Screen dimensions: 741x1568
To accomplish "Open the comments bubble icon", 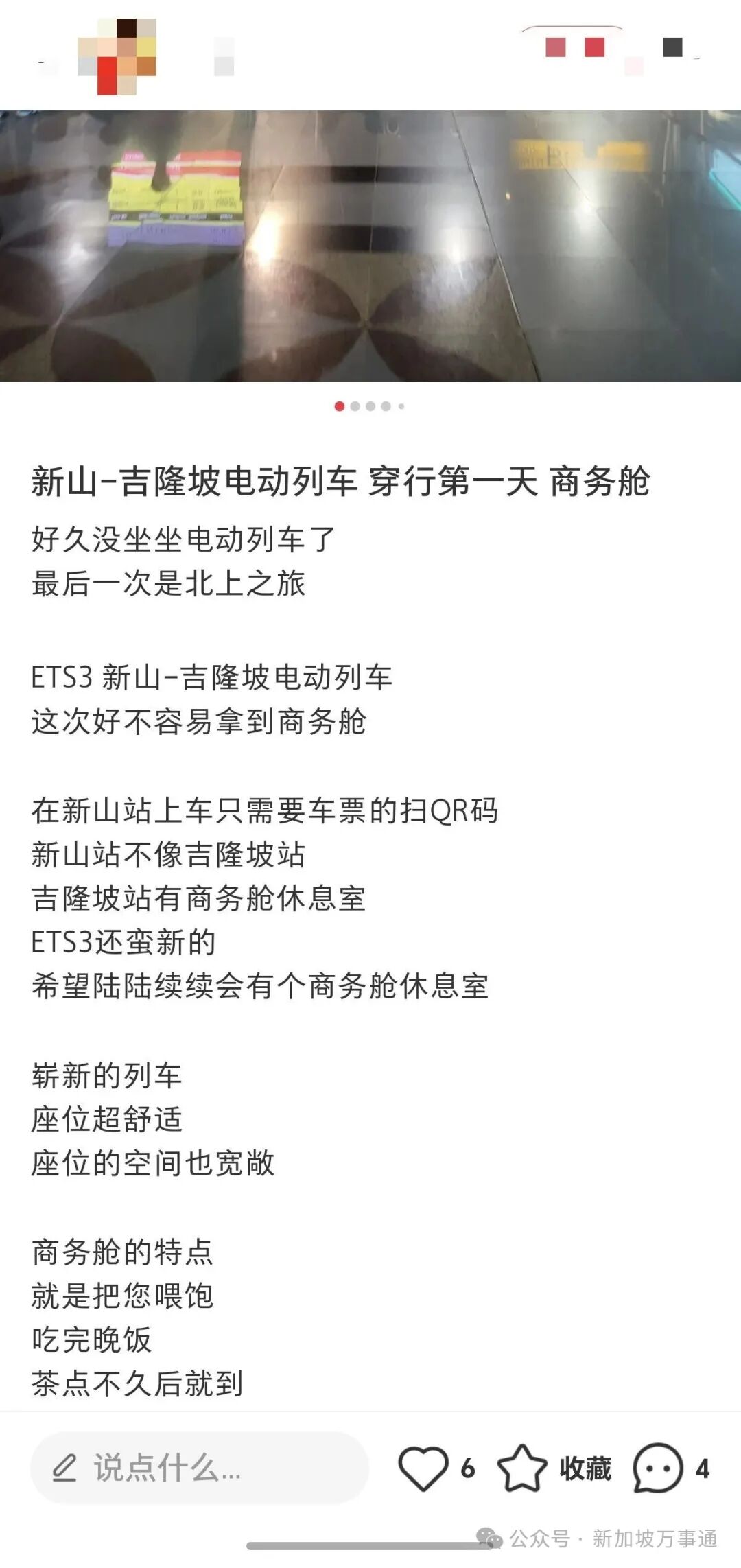I will point(658,1468).
